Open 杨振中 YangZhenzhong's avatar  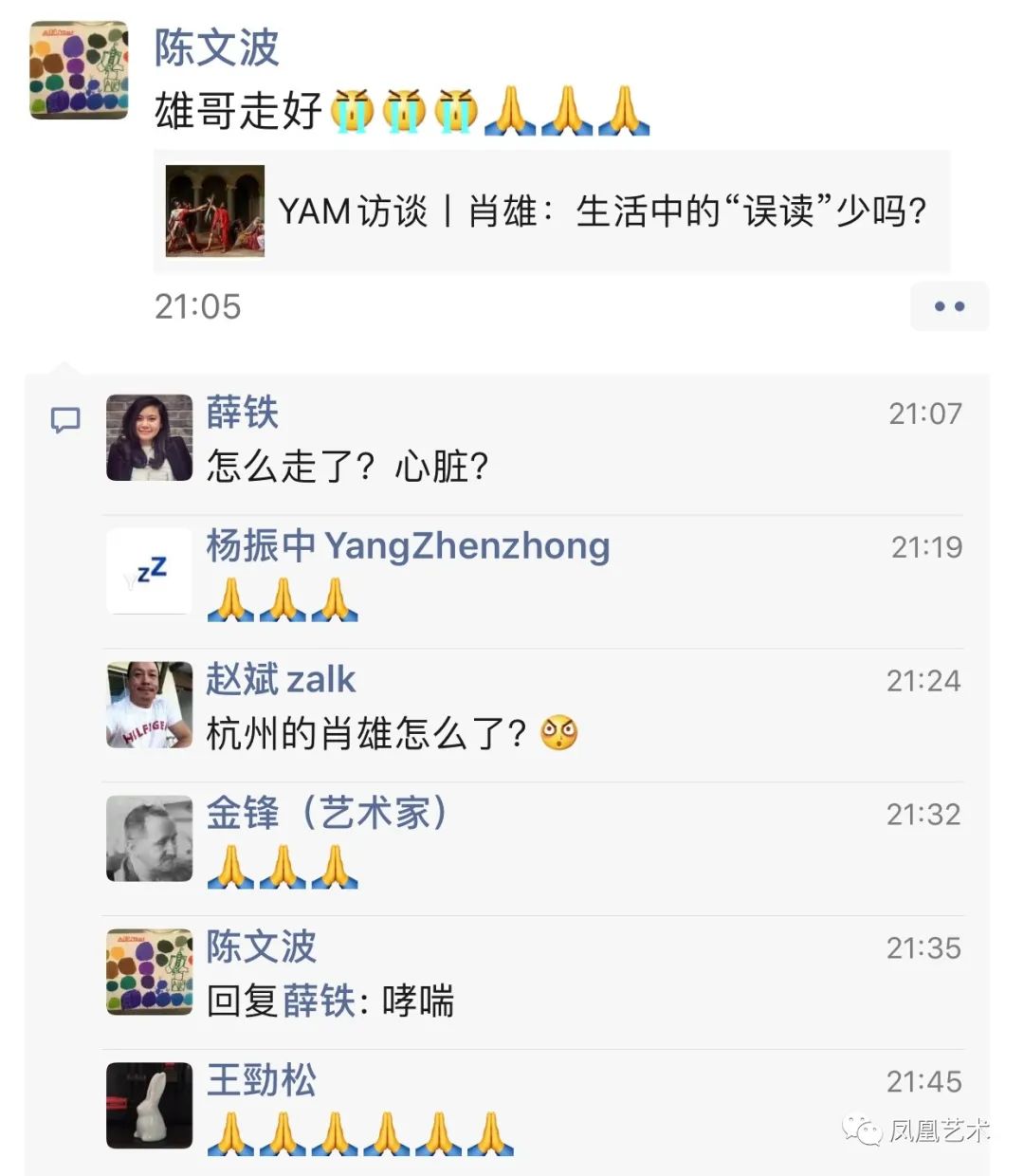pyautogui.click(x=149, y=571)
